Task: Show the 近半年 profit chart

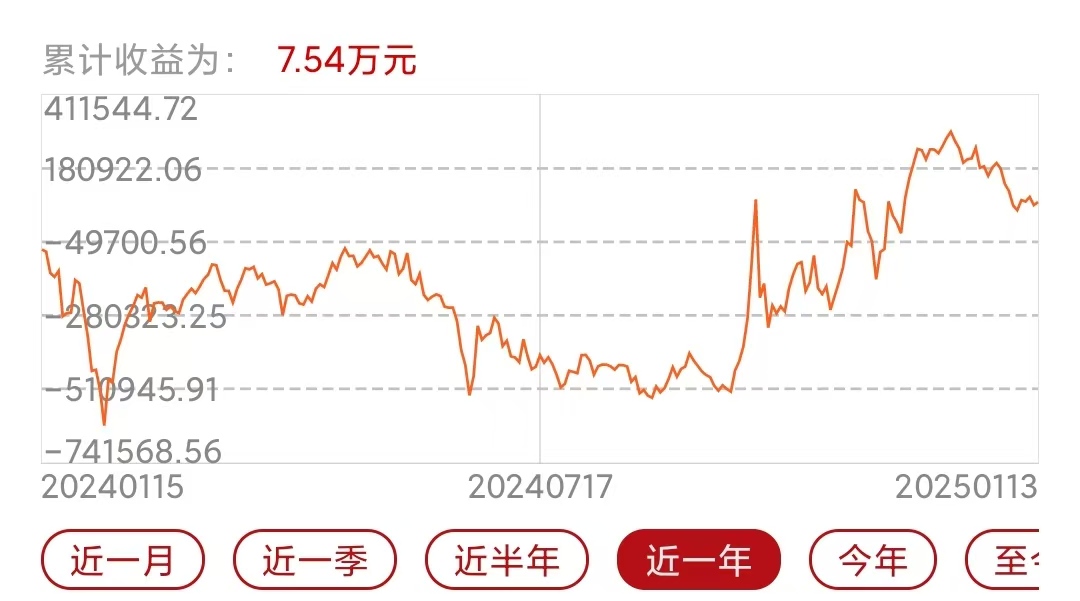Action: tap(507, 560)
